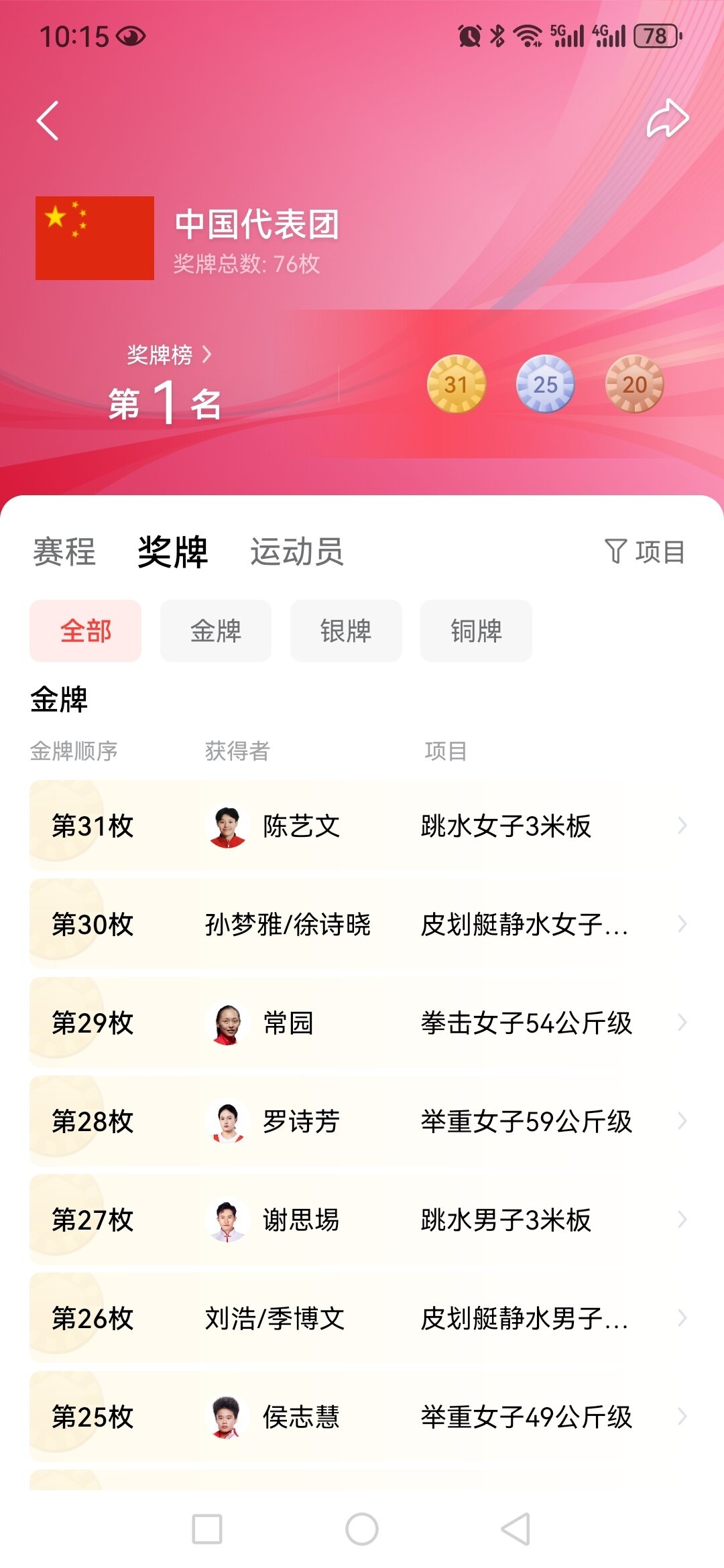View 常园's boxing 54kg gold medal

(x=362, y=1023)
